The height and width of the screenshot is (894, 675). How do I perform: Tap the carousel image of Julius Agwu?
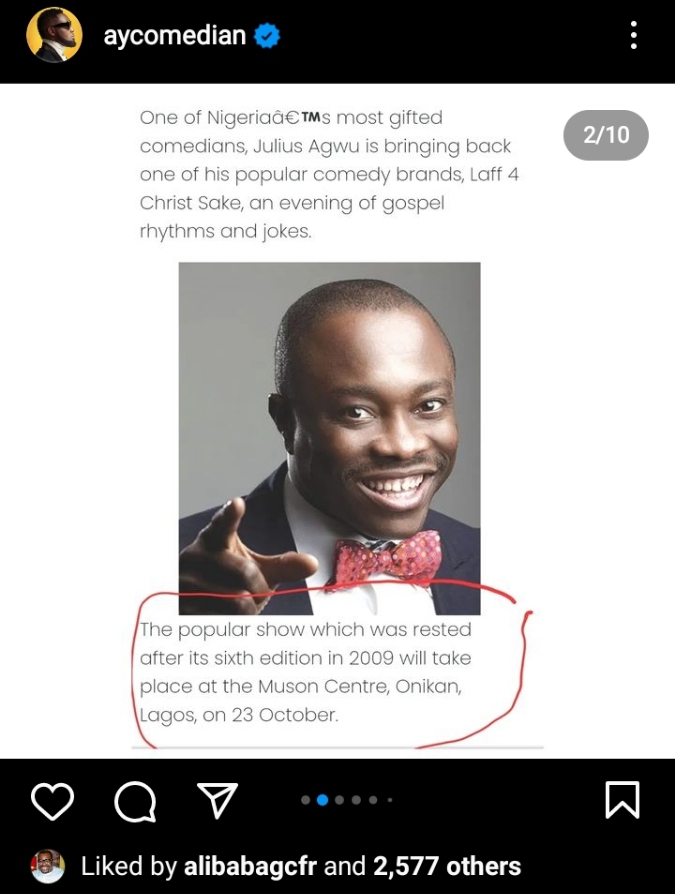tap(329, 438)
